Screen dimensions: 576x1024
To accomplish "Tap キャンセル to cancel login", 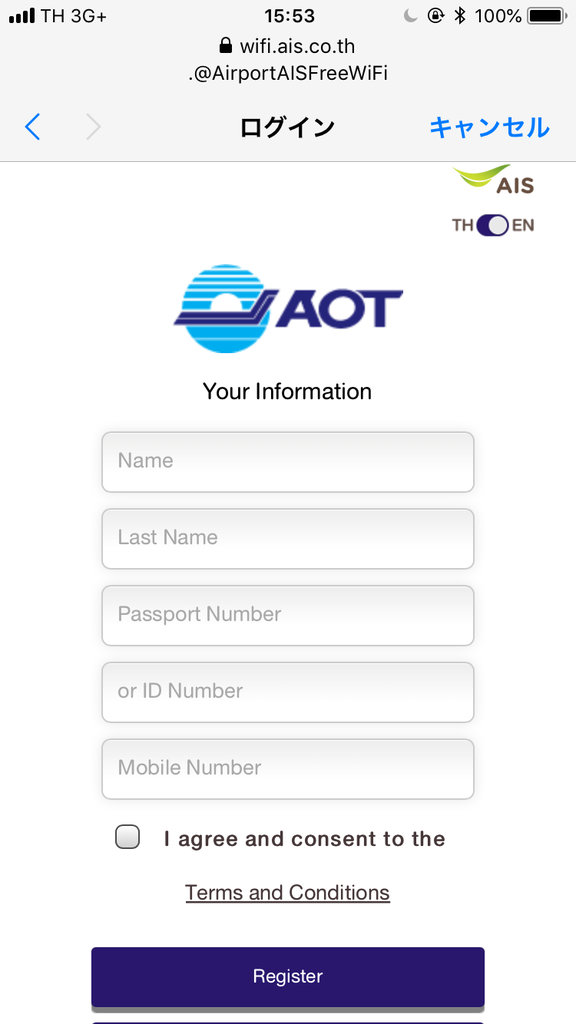I will pyautogui.click(x=489, y=127).
